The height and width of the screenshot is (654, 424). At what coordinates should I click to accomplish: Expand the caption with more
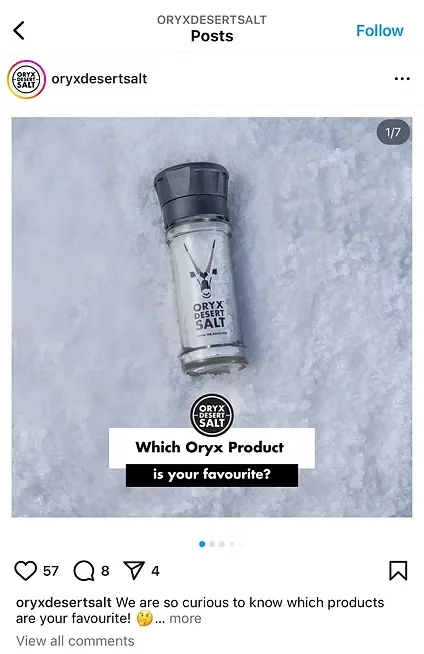point(185,619)
